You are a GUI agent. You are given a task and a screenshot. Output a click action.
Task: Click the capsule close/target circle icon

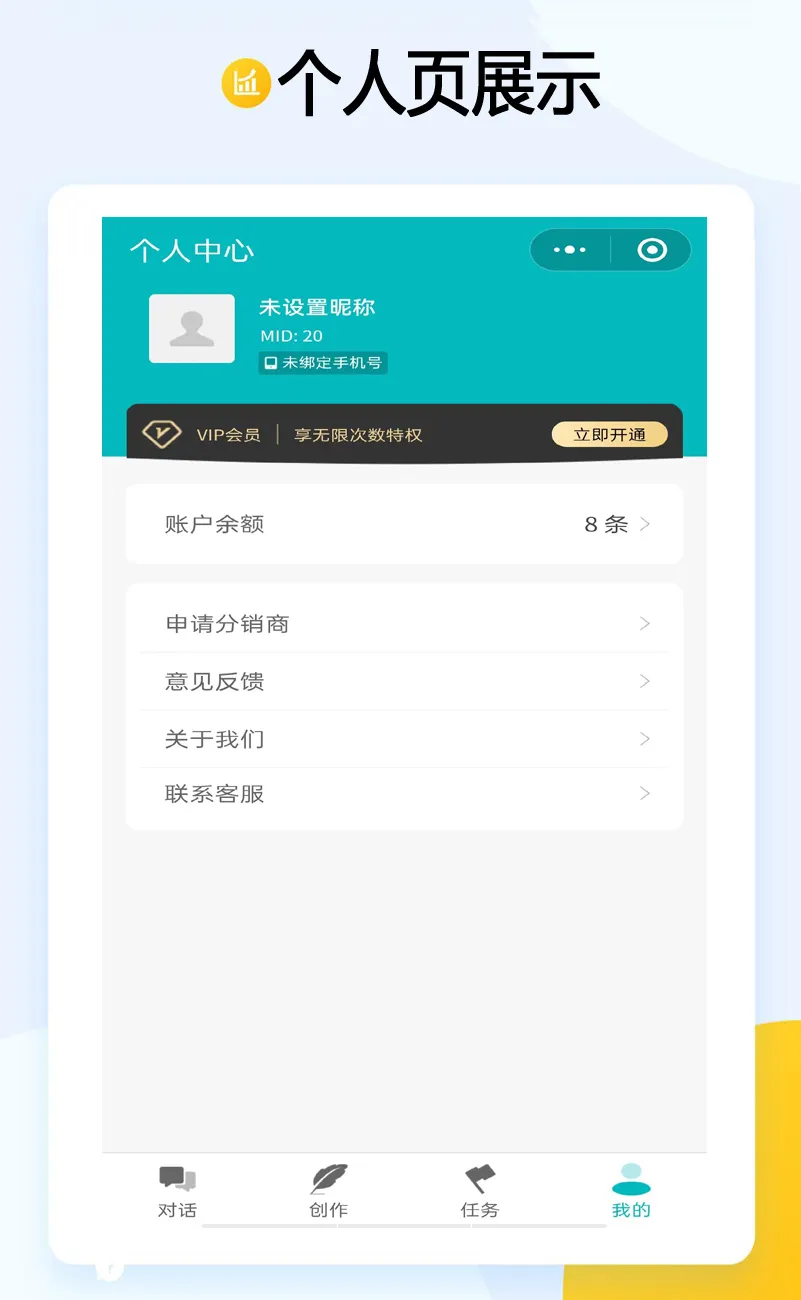[651, 250]
